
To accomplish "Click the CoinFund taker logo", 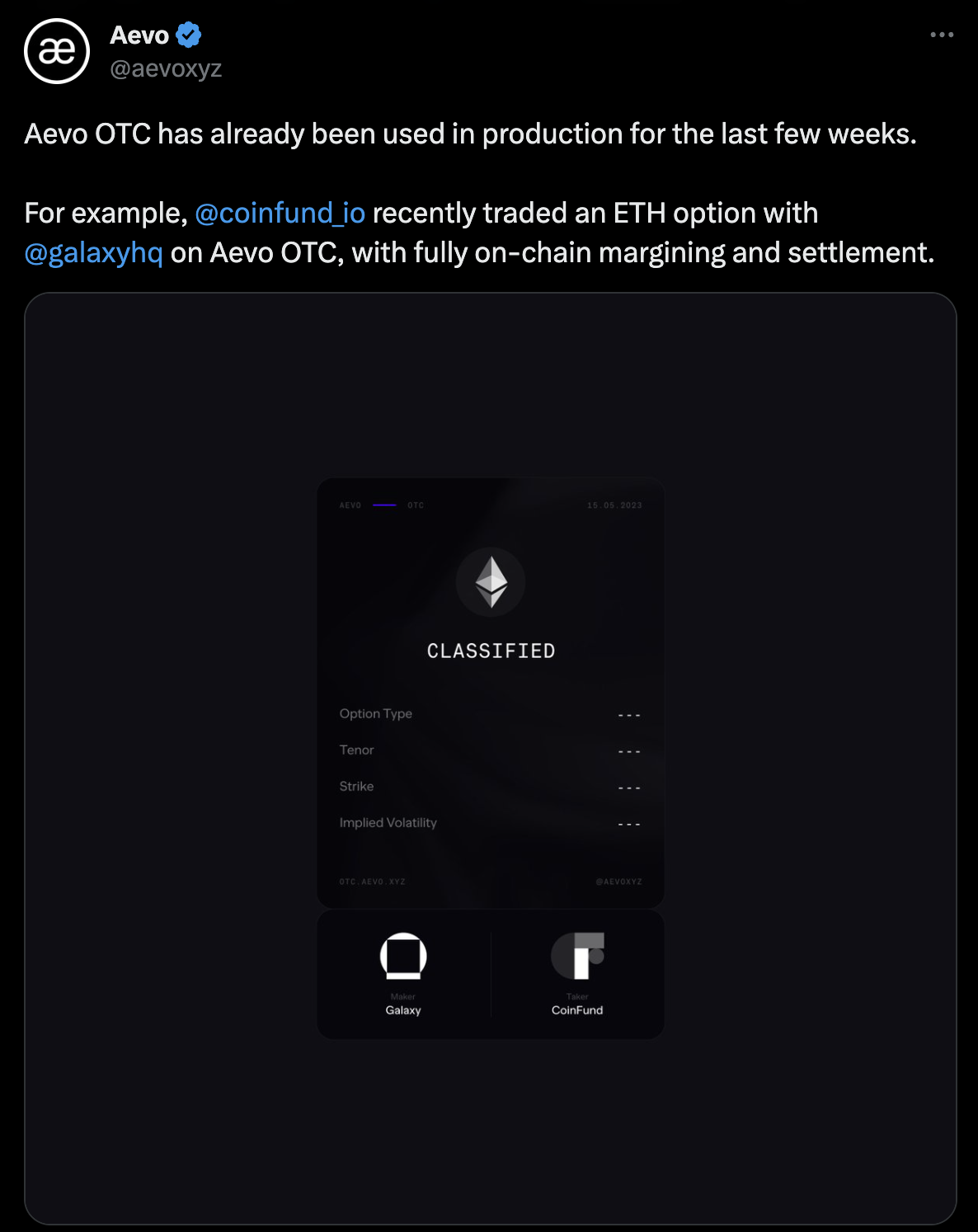I will pyautogui.click(x=577, y=957).
